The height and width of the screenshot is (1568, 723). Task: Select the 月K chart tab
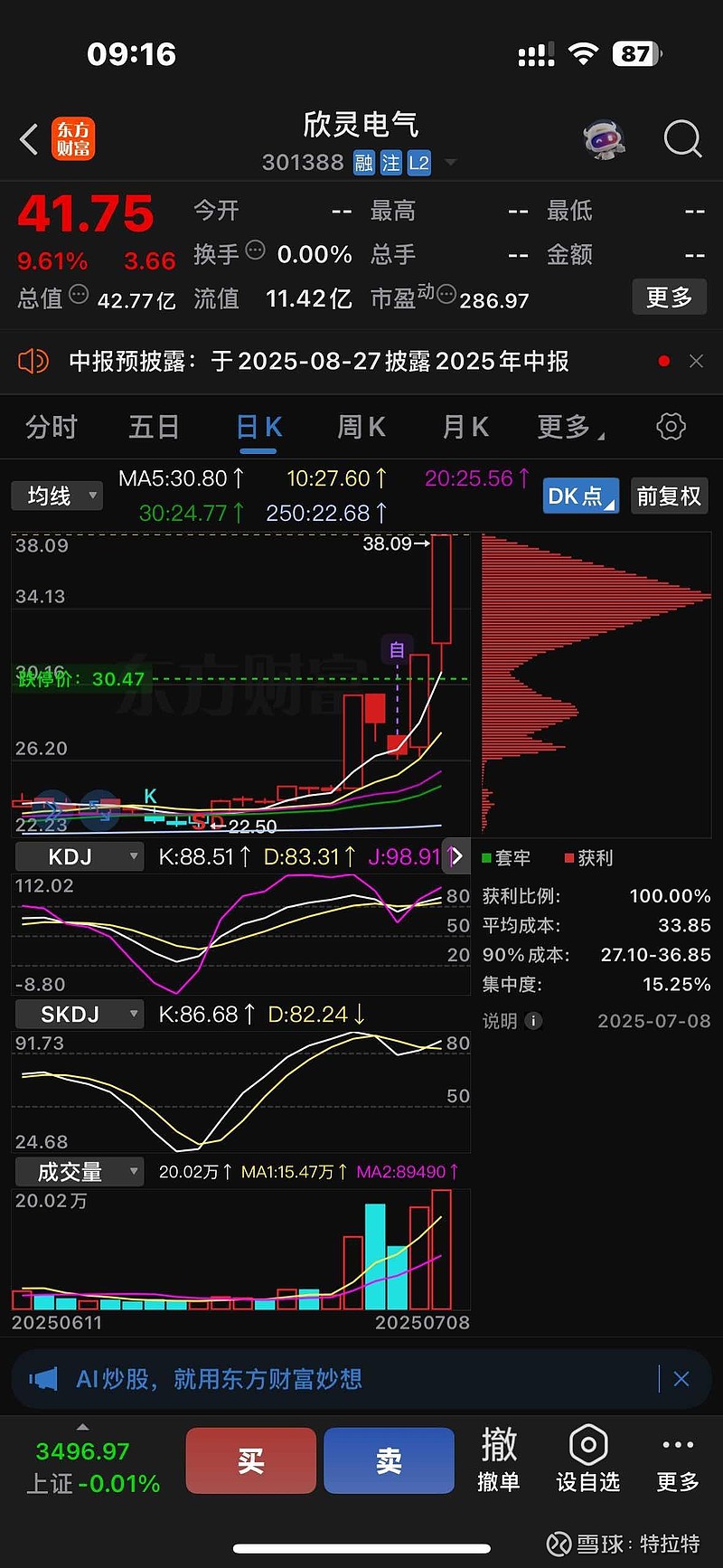pos(465,427)
